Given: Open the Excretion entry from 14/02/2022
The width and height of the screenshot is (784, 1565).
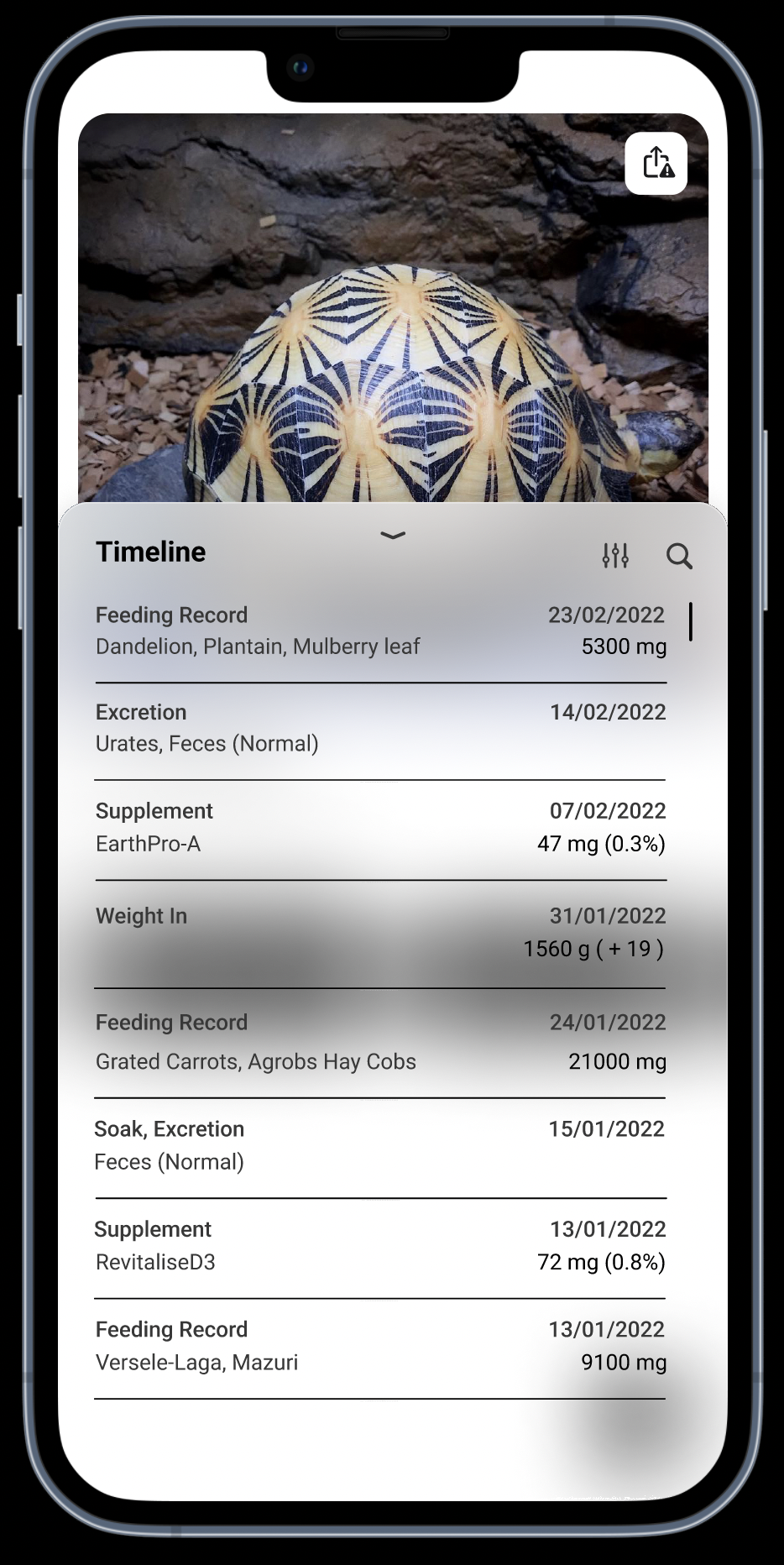Looking at the screenshot, I should [x=380, y=729].
